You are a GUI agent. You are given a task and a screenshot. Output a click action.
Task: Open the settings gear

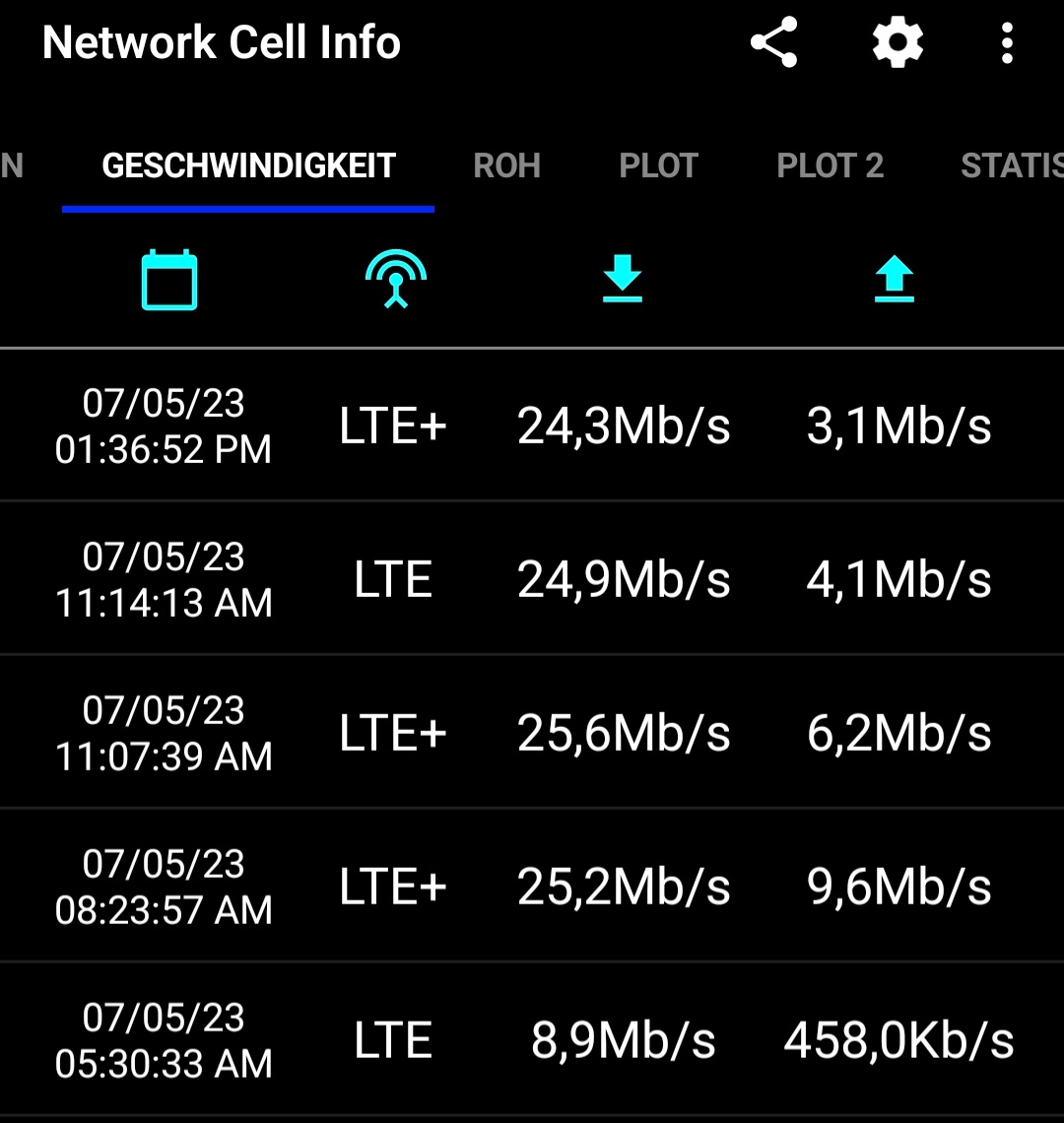point(898,44)
